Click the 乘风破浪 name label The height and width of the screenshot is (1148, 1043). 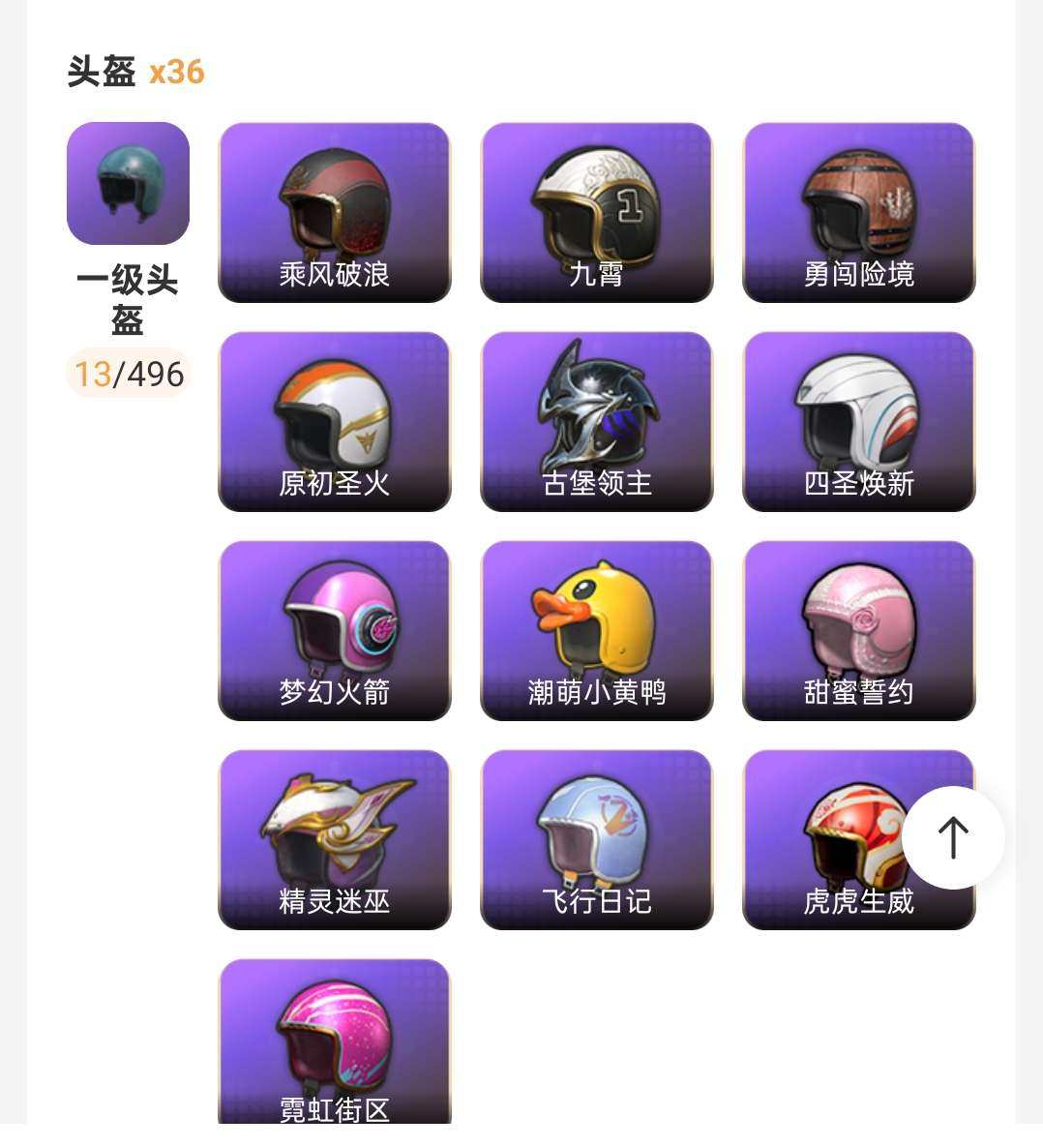point(335,277)
